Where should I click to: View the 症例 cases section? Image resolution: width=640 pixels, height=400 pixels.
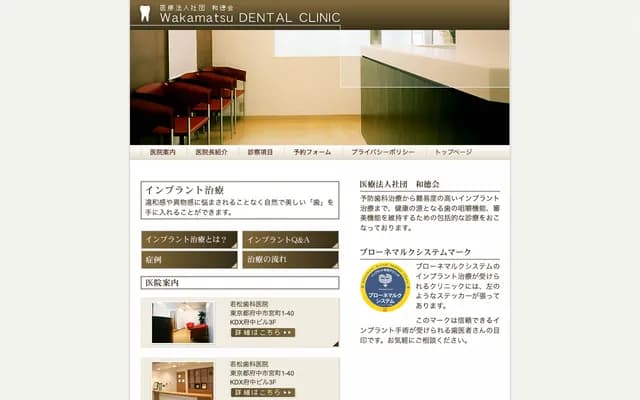click(189, 259)
